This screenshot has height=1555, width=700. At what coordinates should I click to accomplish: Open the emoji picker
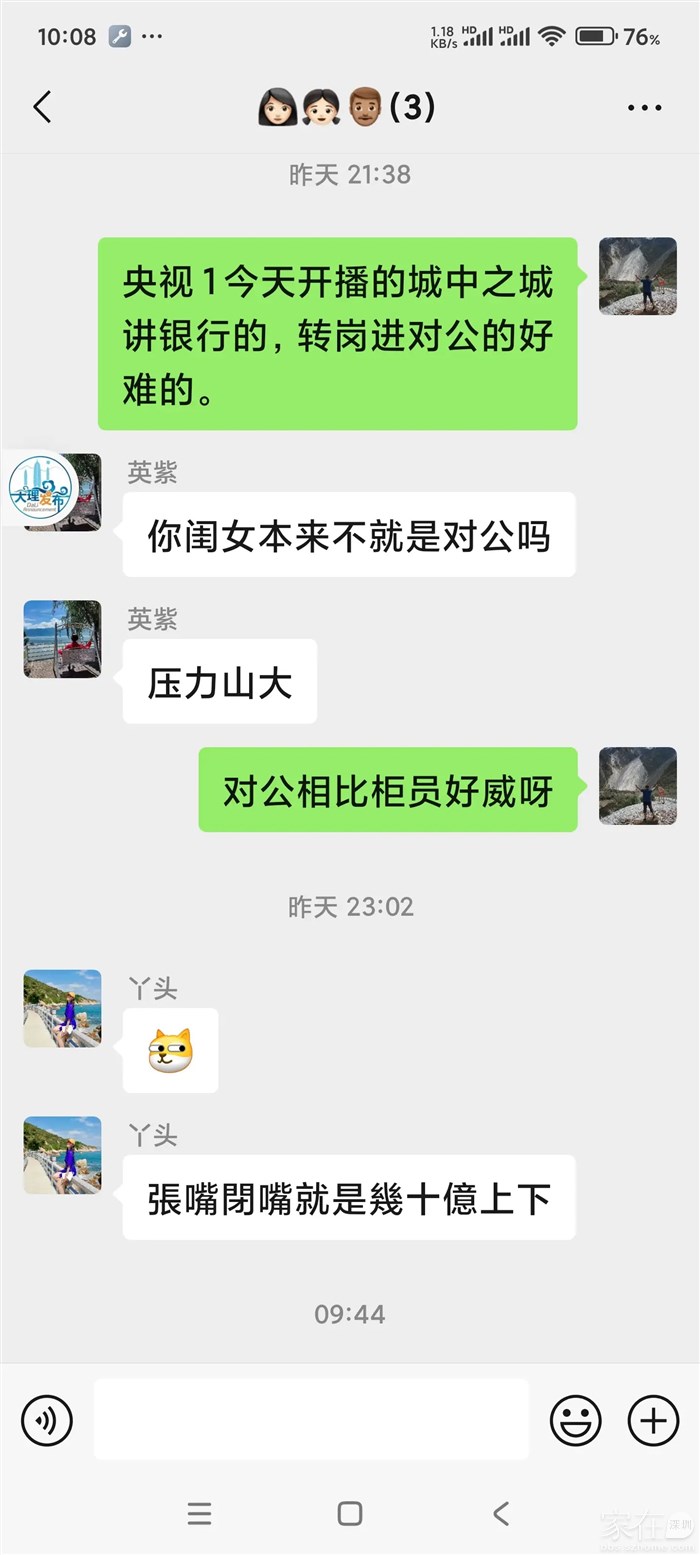click(576, 1419)
